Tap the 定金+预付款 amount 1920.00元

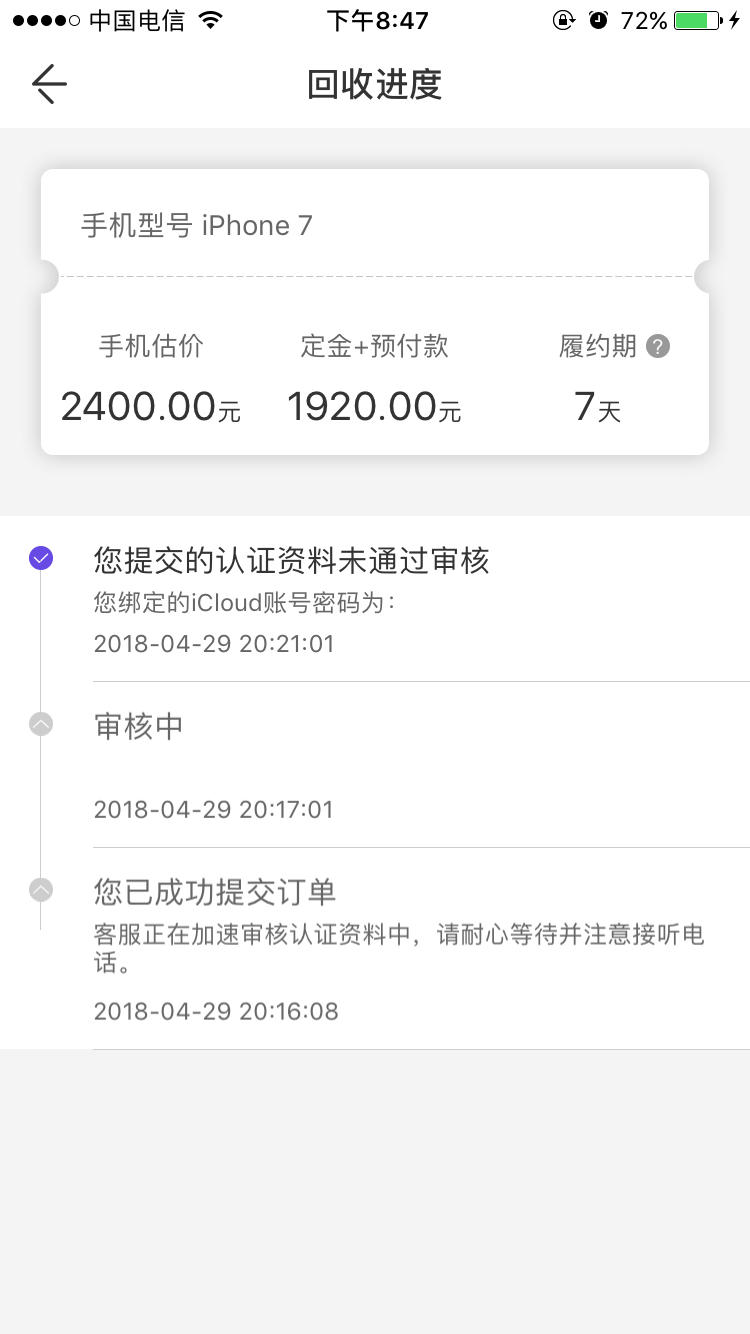(373, 406)
